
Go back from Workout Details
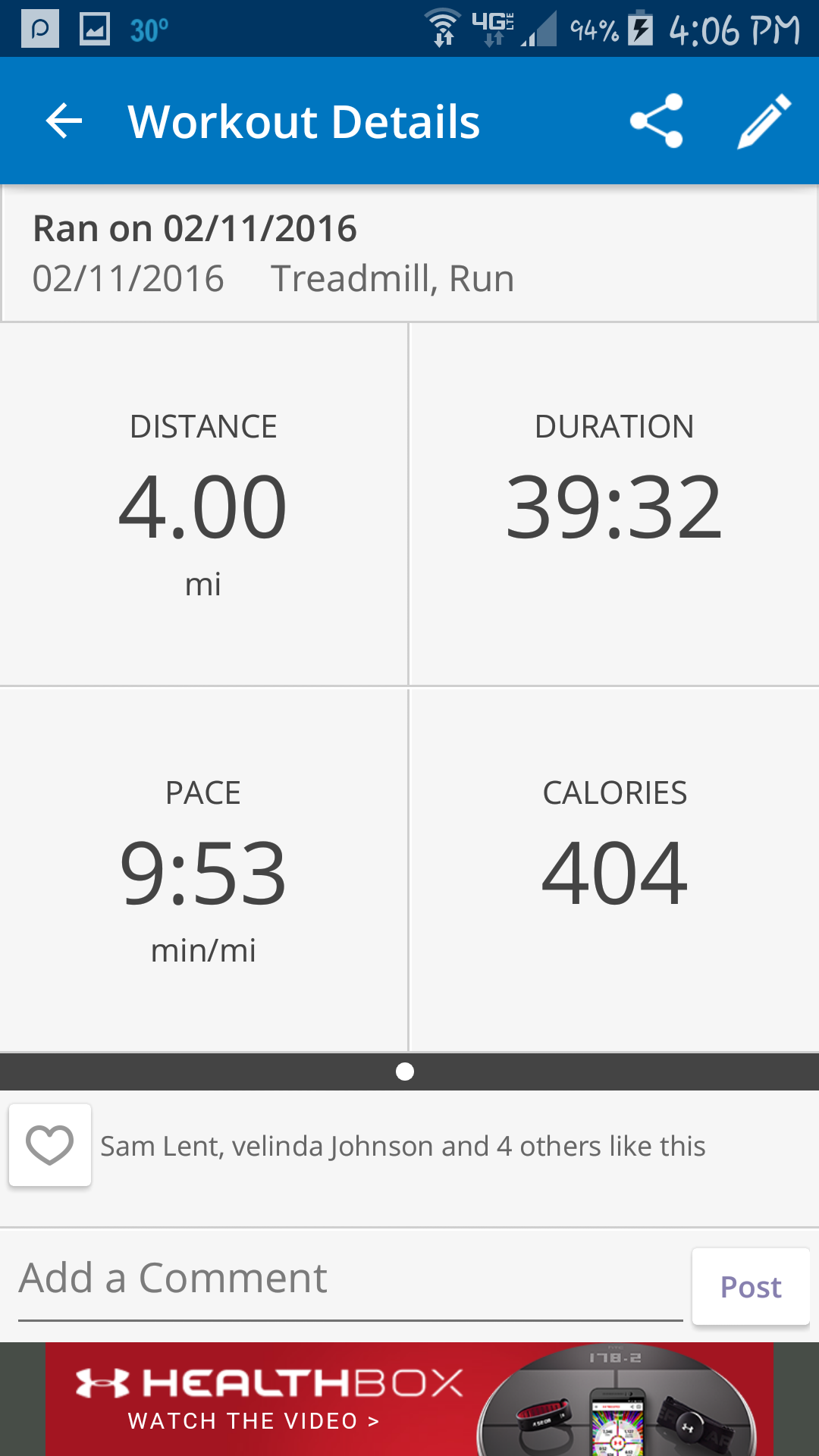[x=64, y=121]
